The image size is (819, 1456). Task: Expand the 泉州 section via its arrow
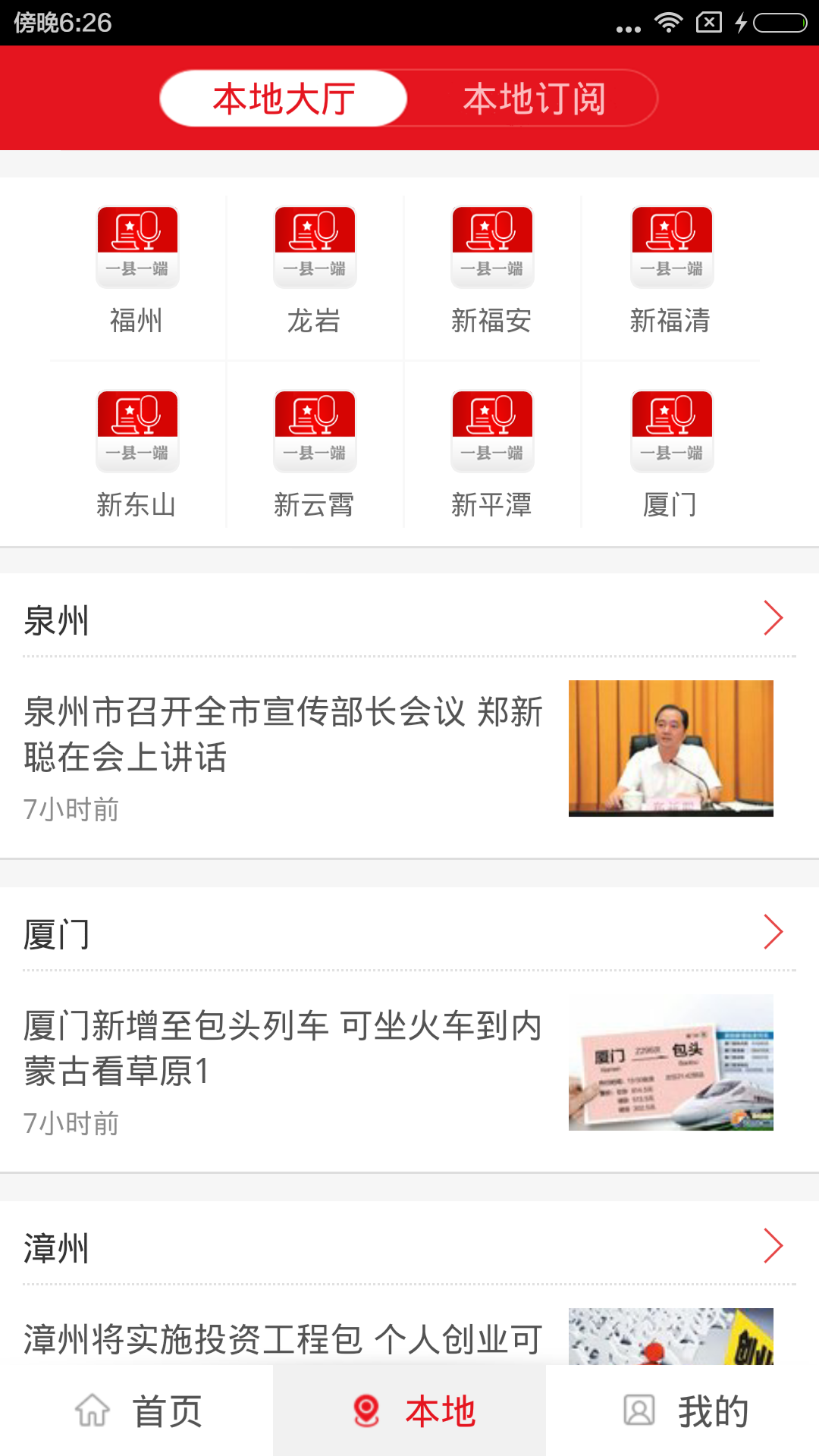[773, 618]
